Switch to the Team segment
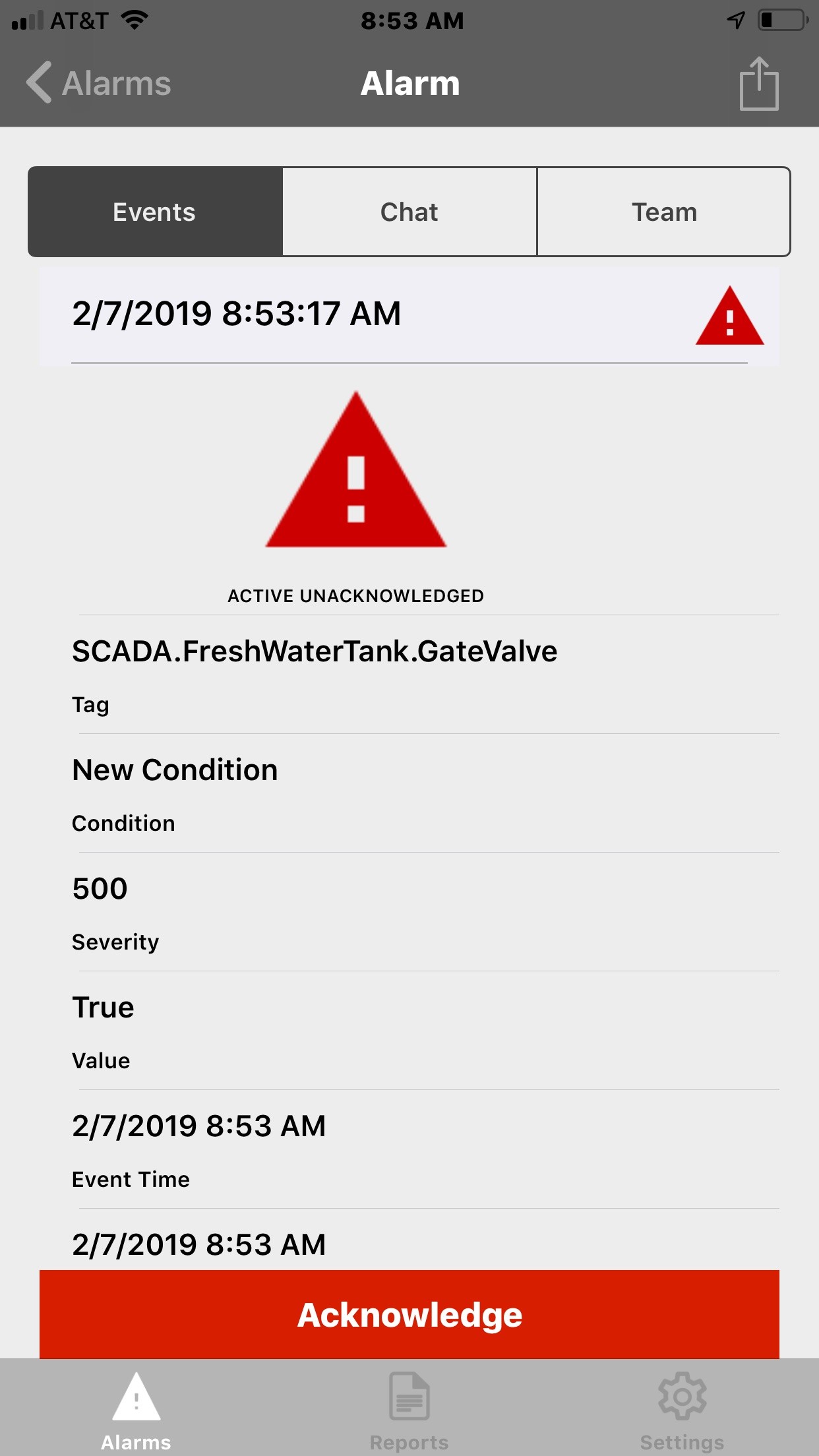Image resolution: width=819 pixels, height=1456 pixels. pyautogui.click(x=664, y=212)
